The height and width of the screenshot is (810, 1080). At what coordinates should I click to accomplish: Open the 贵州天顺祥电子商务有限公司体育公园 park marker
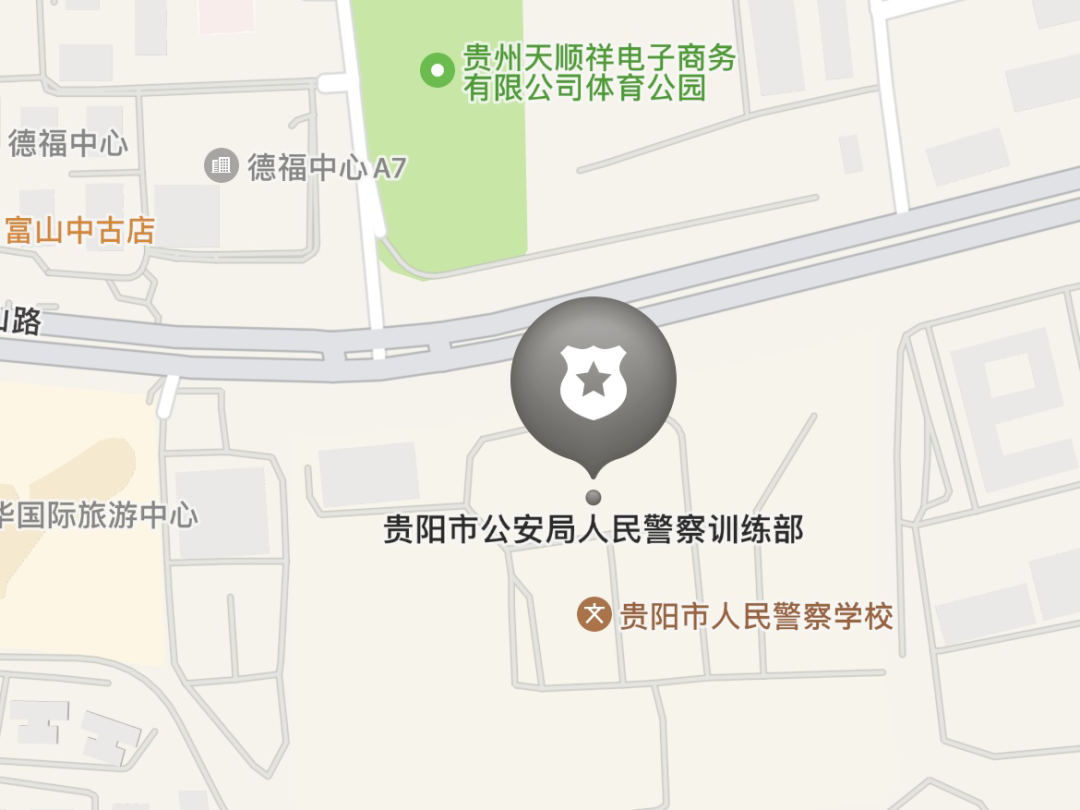pos(437,71)
